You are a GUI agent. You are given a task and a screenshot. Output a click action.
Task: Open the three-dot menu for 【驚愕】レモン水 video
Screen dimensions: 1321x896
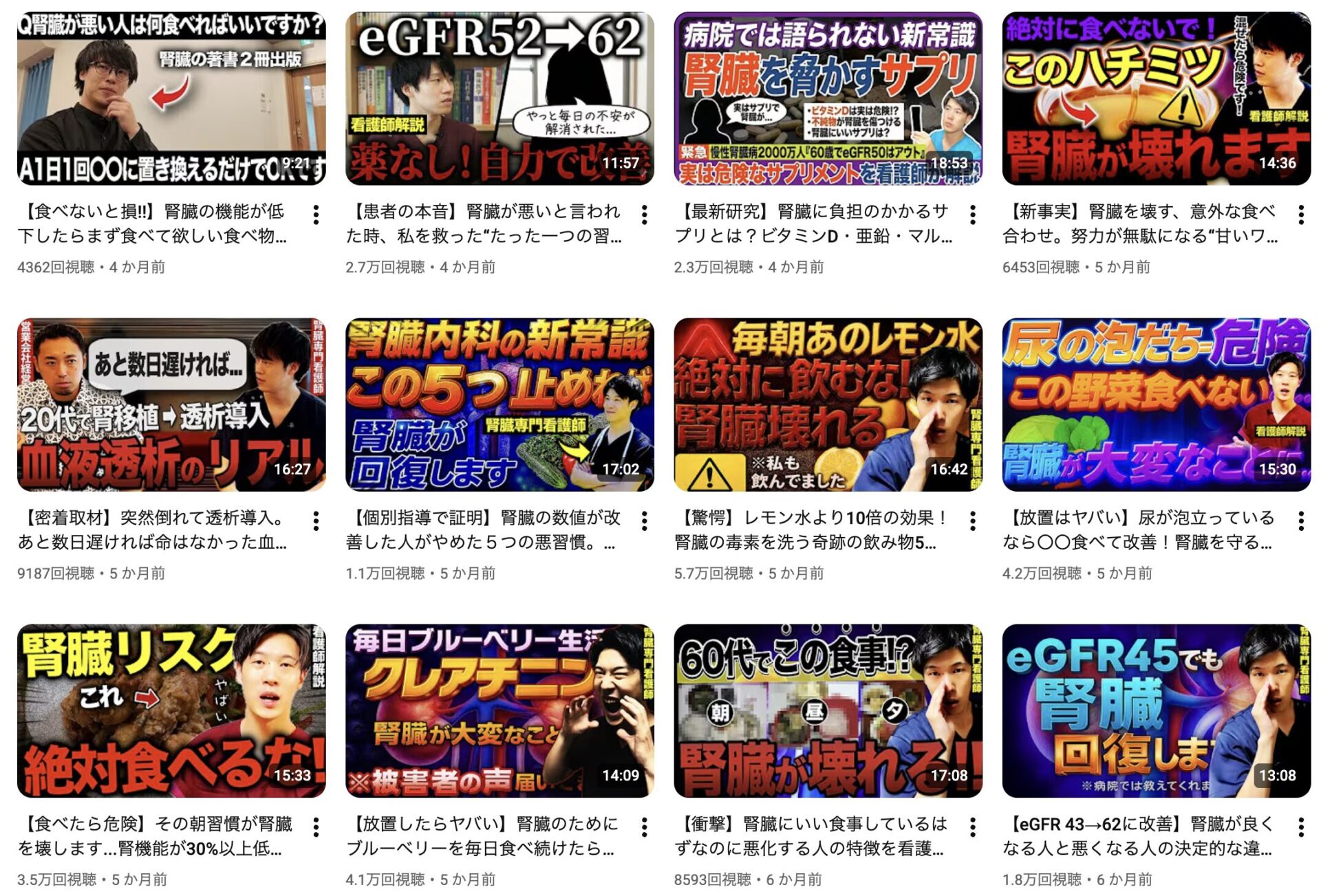[972, 521]
